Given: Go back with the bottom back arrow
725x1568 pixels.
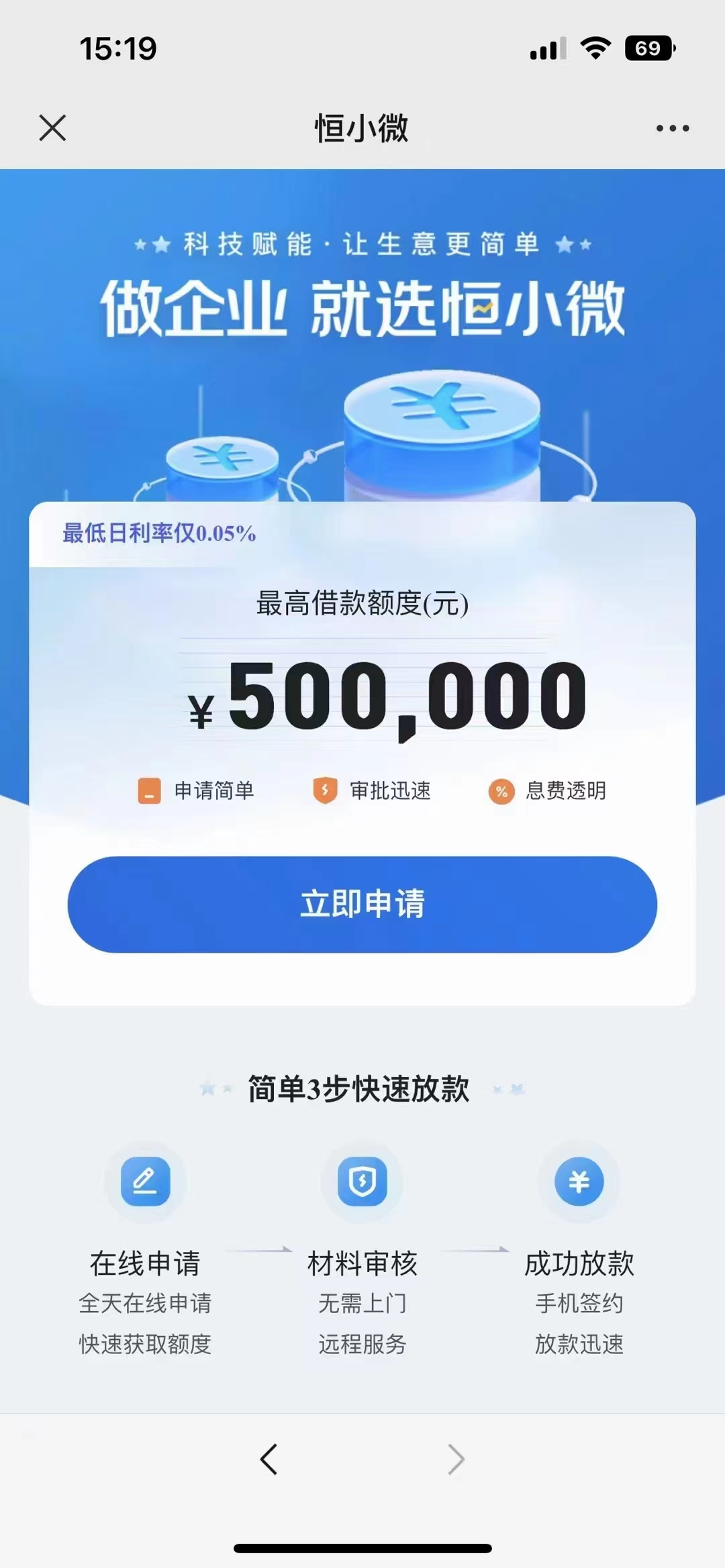Looking at the screenshot, I should (269, 1459).
